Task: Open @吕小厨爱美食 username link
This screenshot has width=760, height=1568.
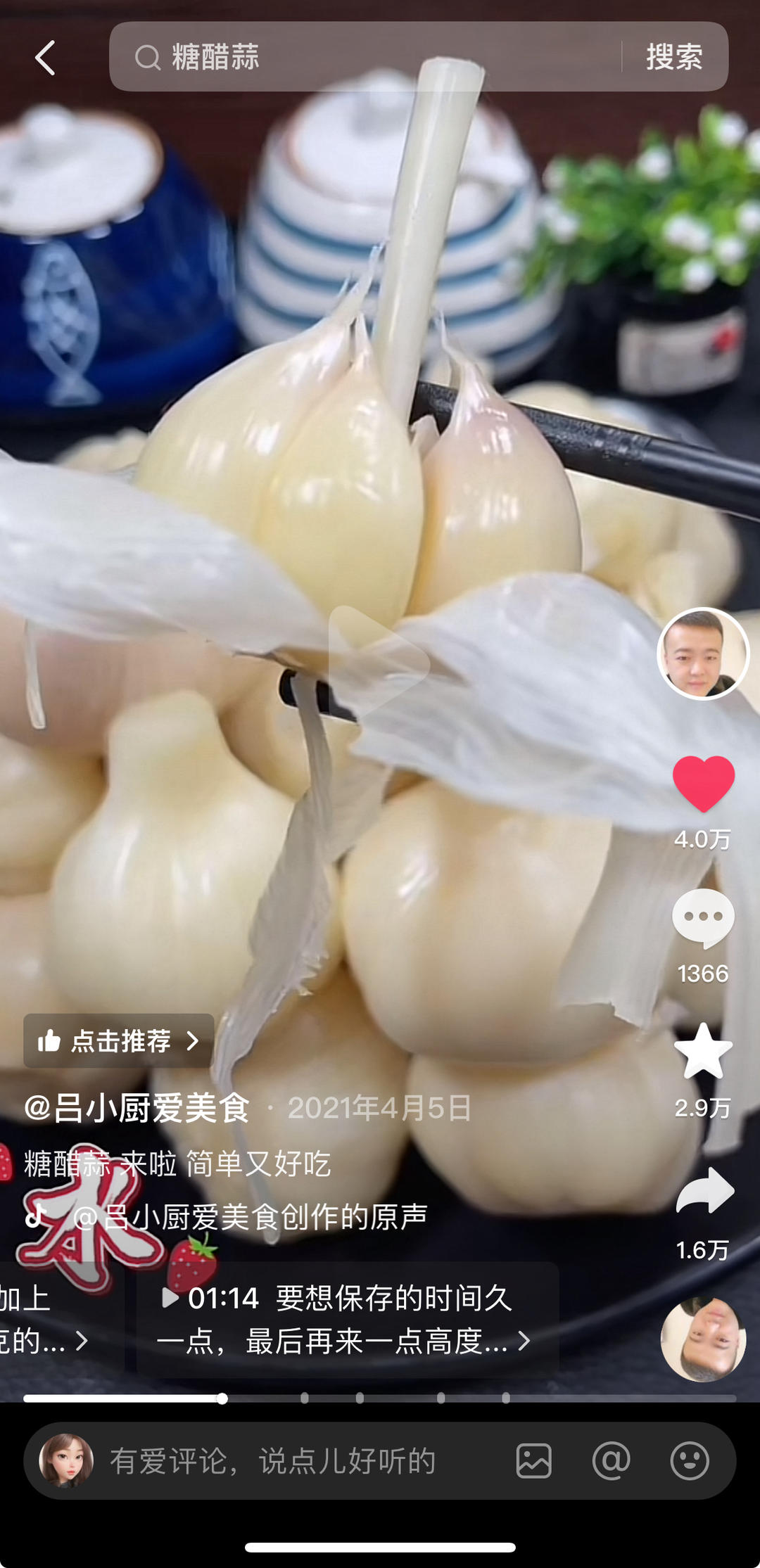Action: (x=137, y=1108)
